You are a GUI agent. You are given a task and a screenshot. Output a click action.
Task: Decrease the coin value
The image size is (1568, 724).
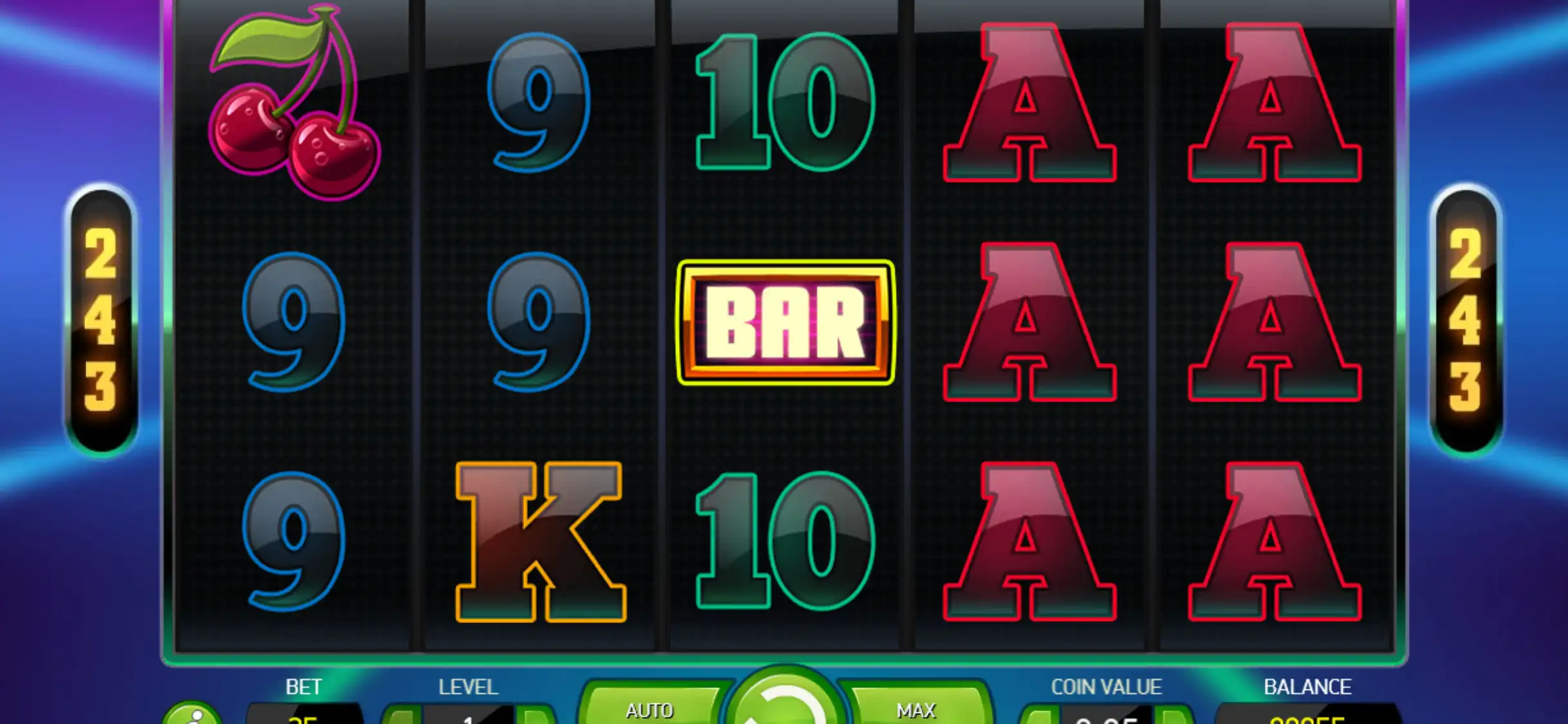pos(1040,716)
